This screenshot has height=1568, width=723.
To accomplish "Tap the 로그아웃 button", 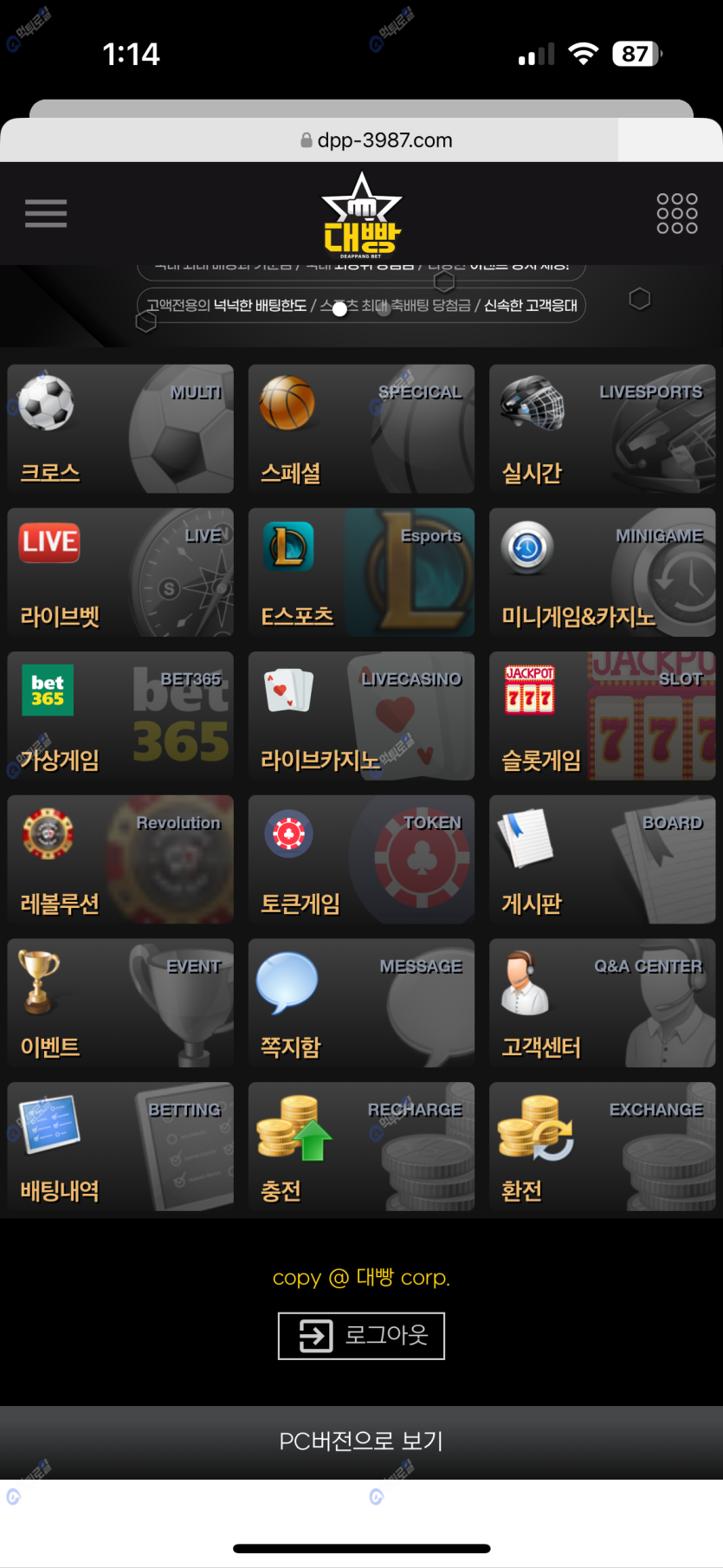I will 361,1336.
